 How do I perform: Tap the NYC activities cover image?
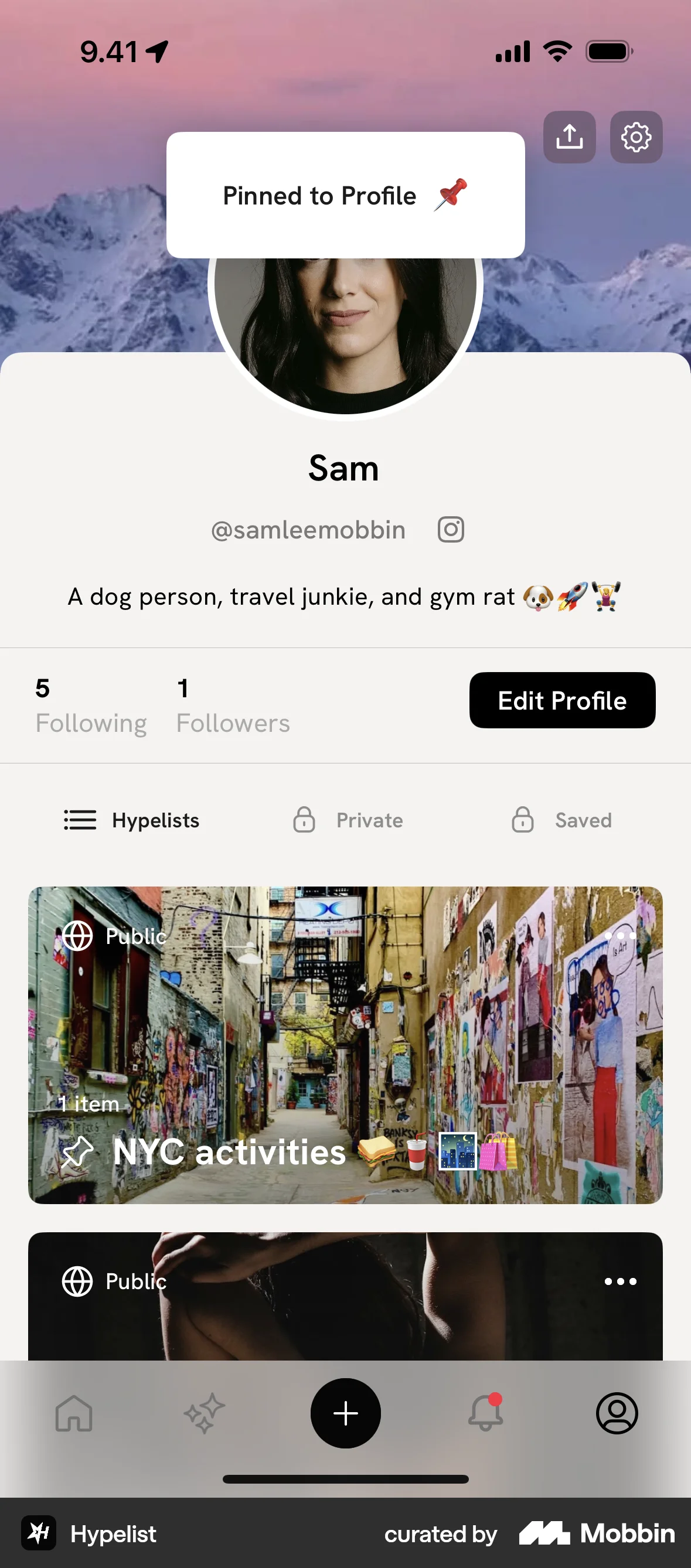[x=345, y=1035]
